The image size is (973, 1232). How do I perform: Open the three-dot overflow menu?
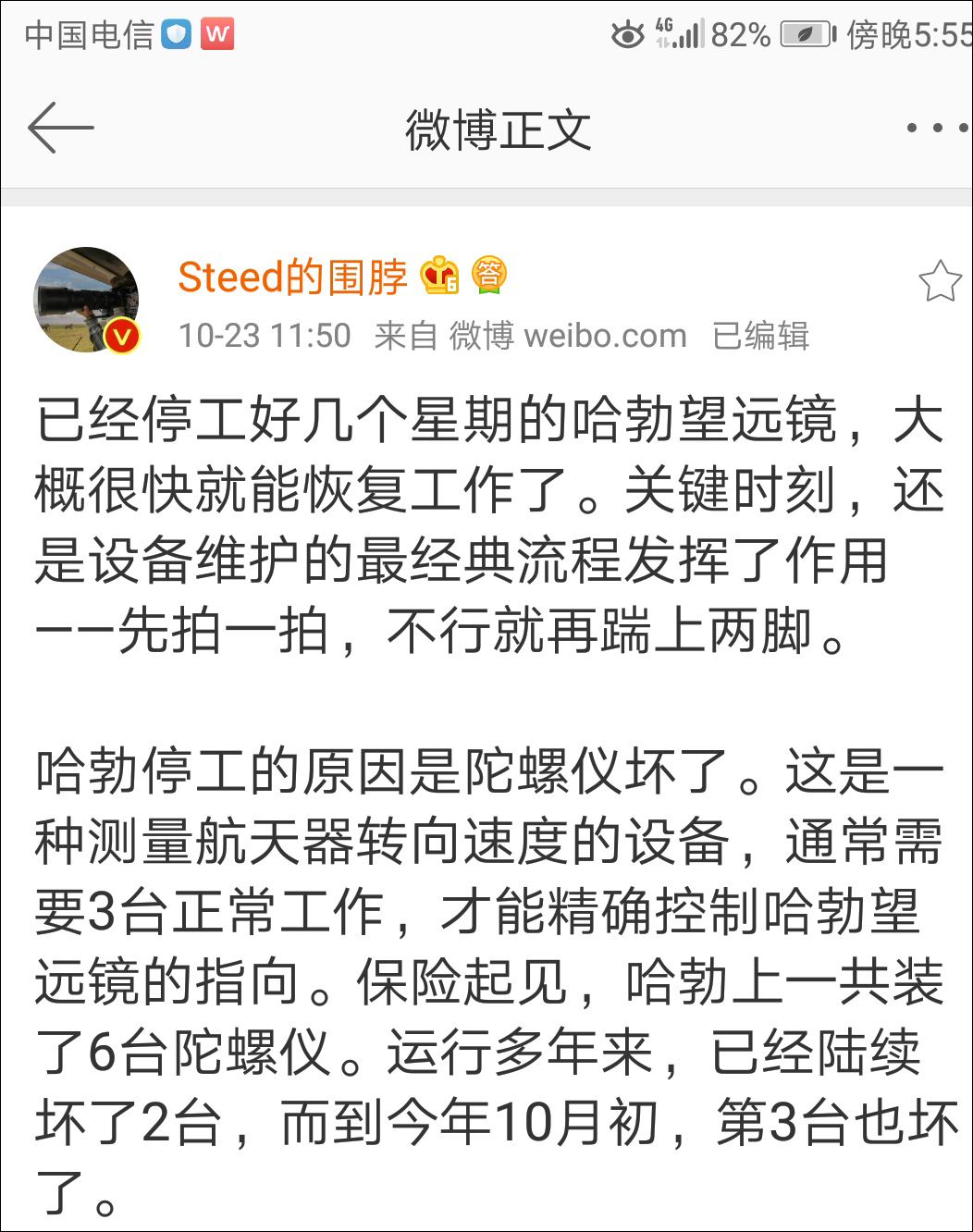pyautogui.click(x=936, y=128)
